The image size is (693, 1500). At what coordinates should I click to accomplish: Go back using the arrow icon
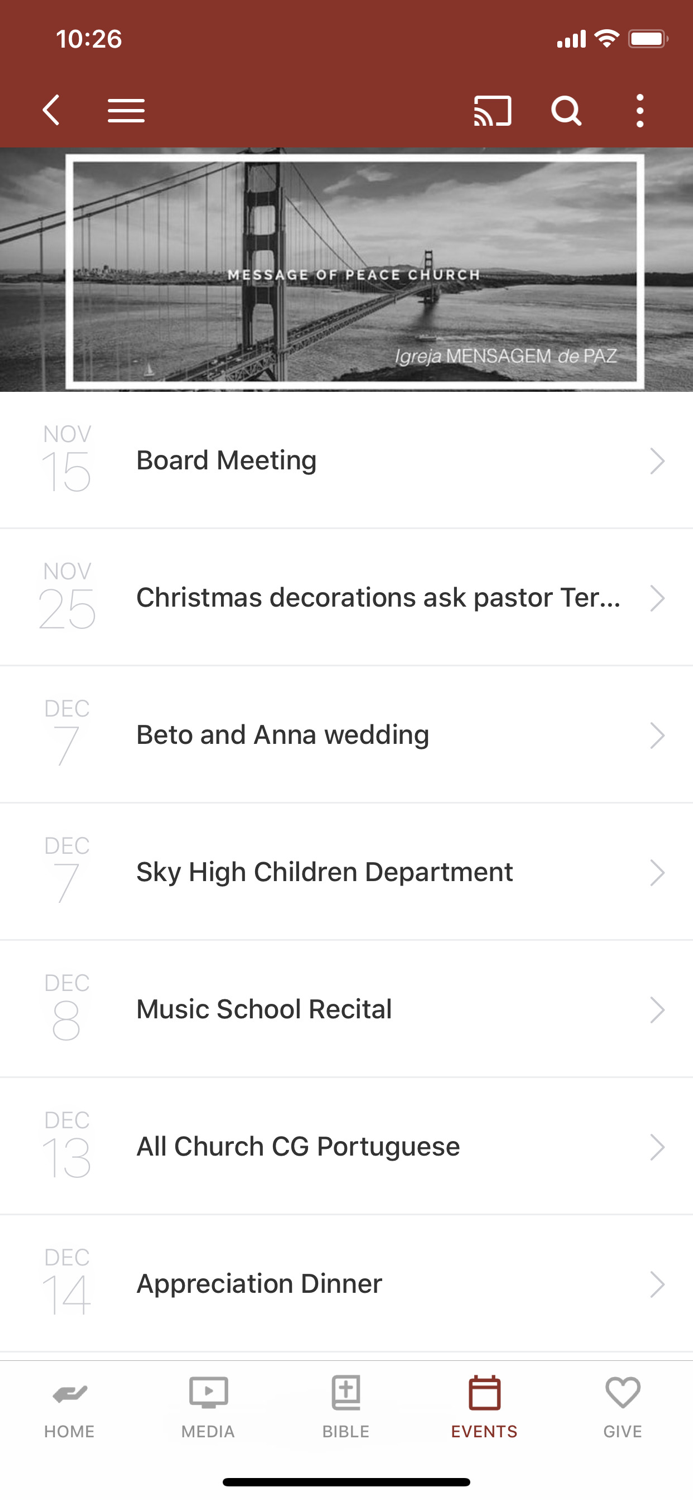(52, 110)
